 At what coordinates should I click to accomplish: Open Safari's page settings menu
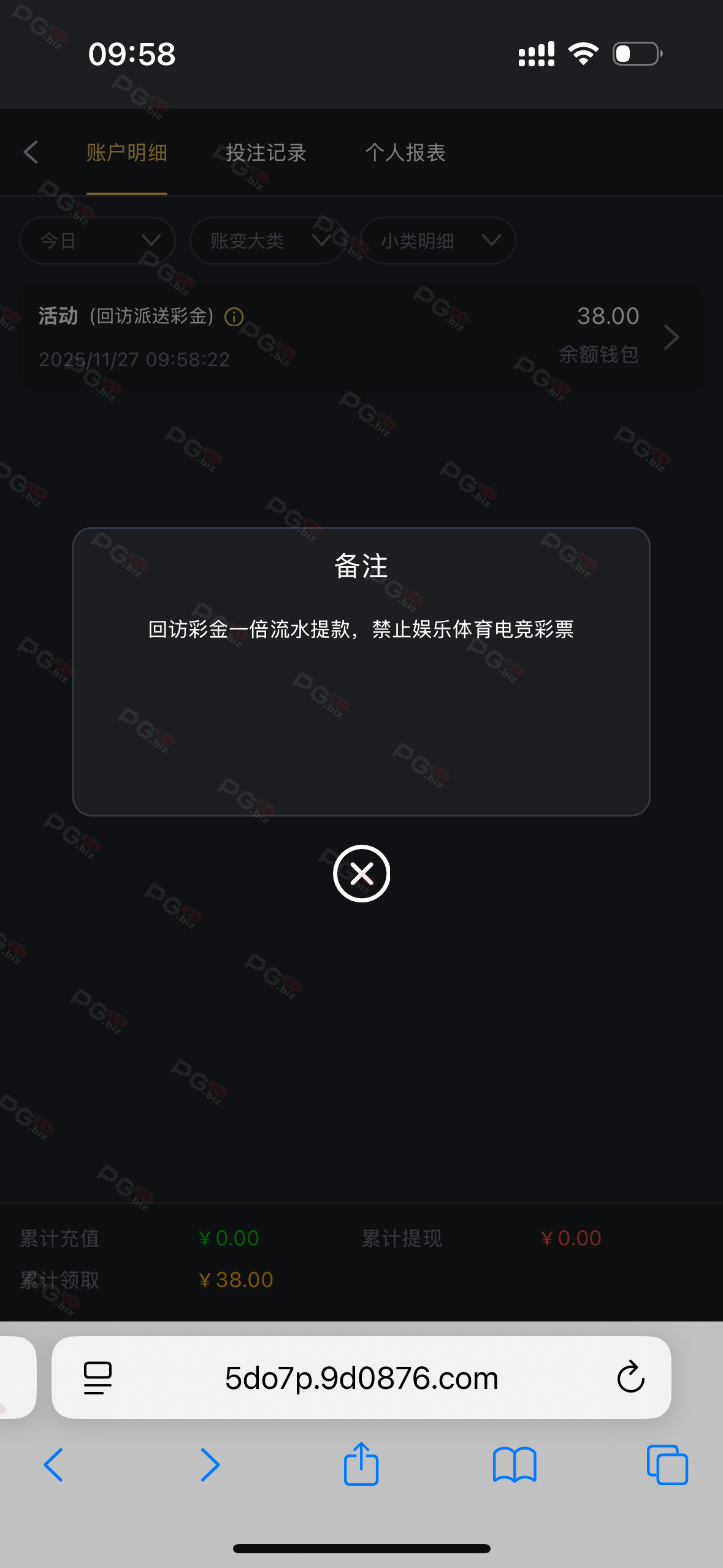[98, 1377]
